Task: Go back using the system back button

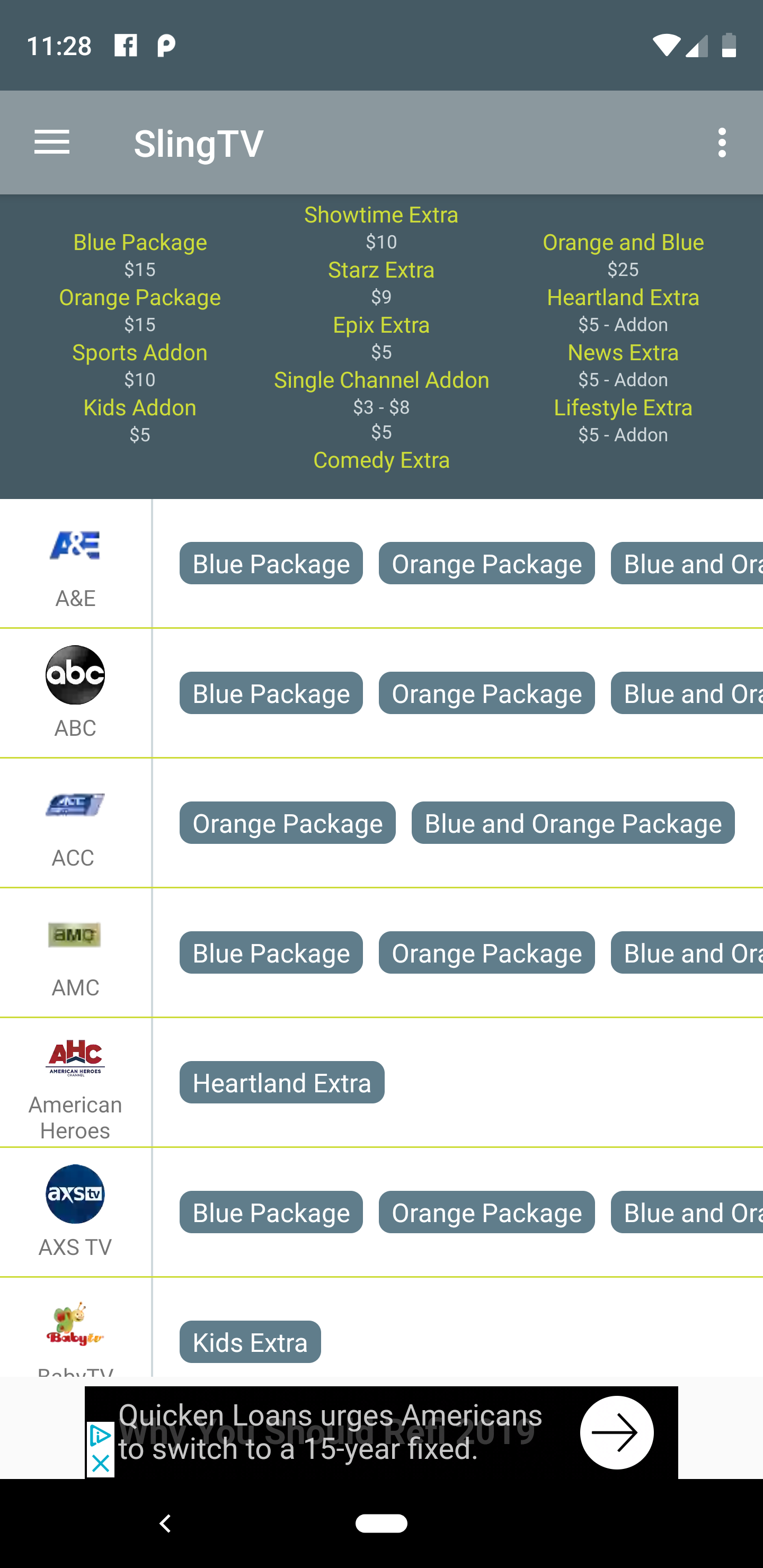Action: [x=165, y=1524]
